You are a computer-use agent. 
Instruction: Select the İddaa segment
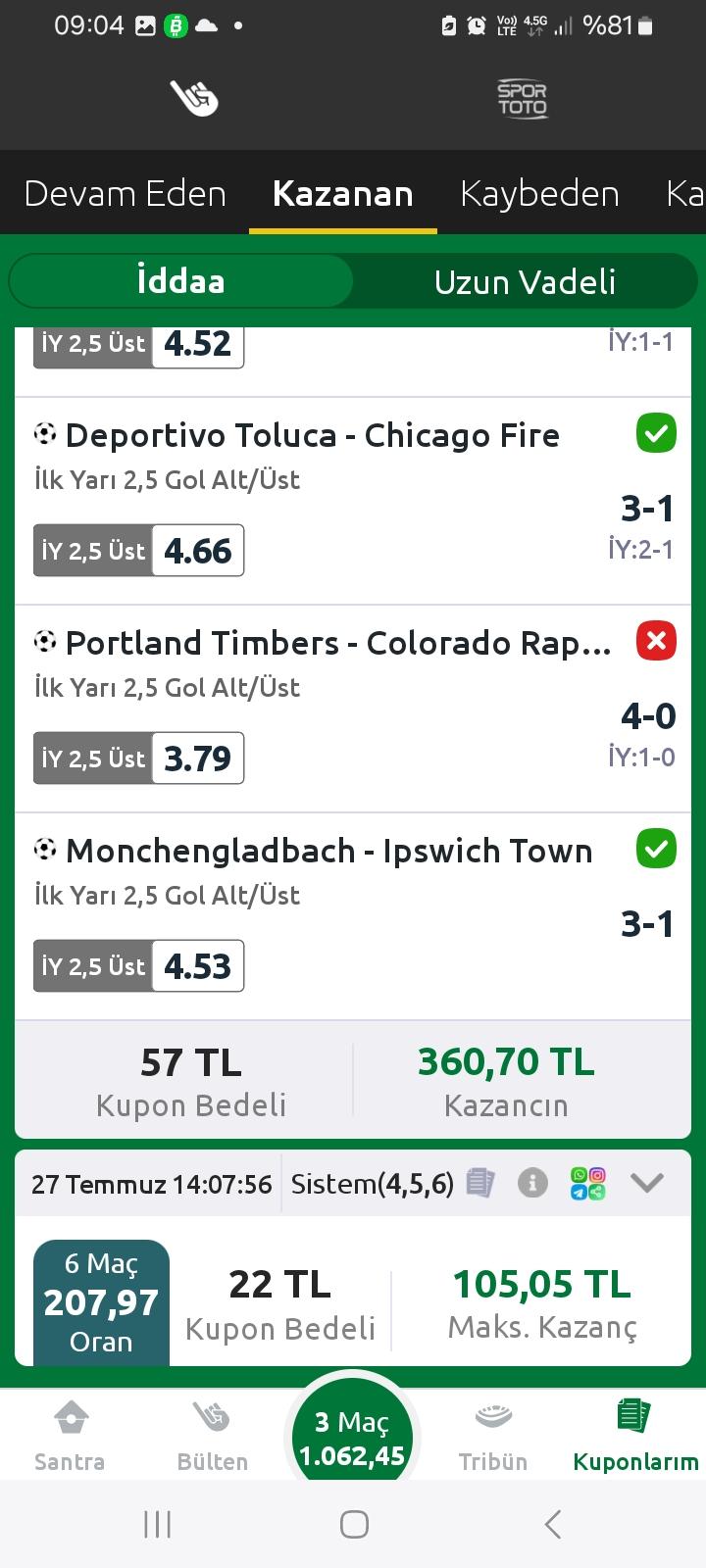coord(180,282)
